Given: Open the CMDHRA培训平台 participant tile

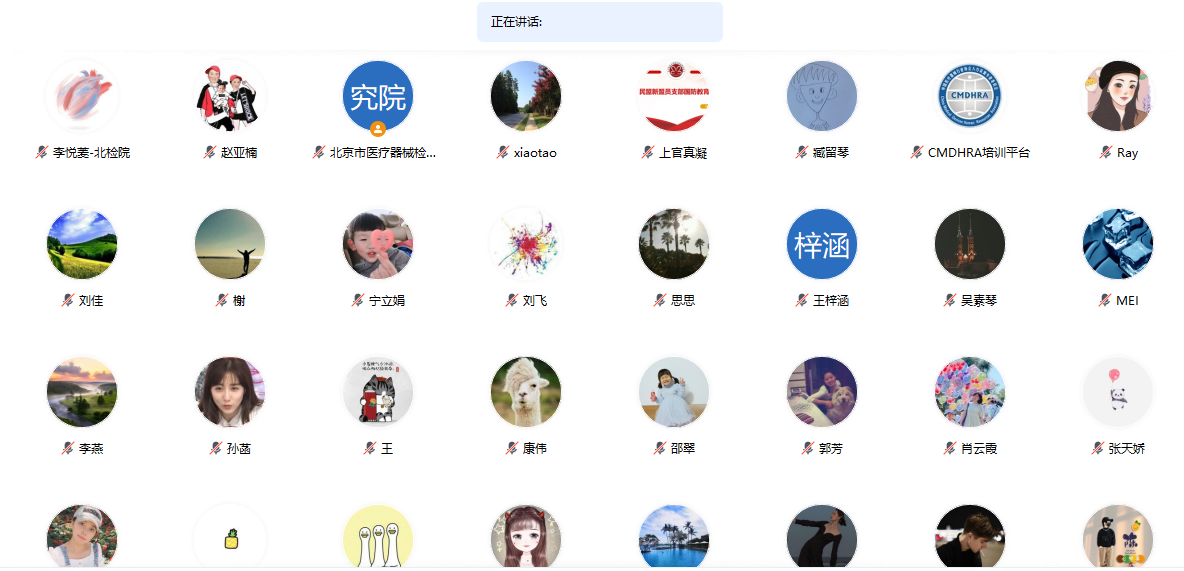Looking at the screenshot, I should coord(970,97).
